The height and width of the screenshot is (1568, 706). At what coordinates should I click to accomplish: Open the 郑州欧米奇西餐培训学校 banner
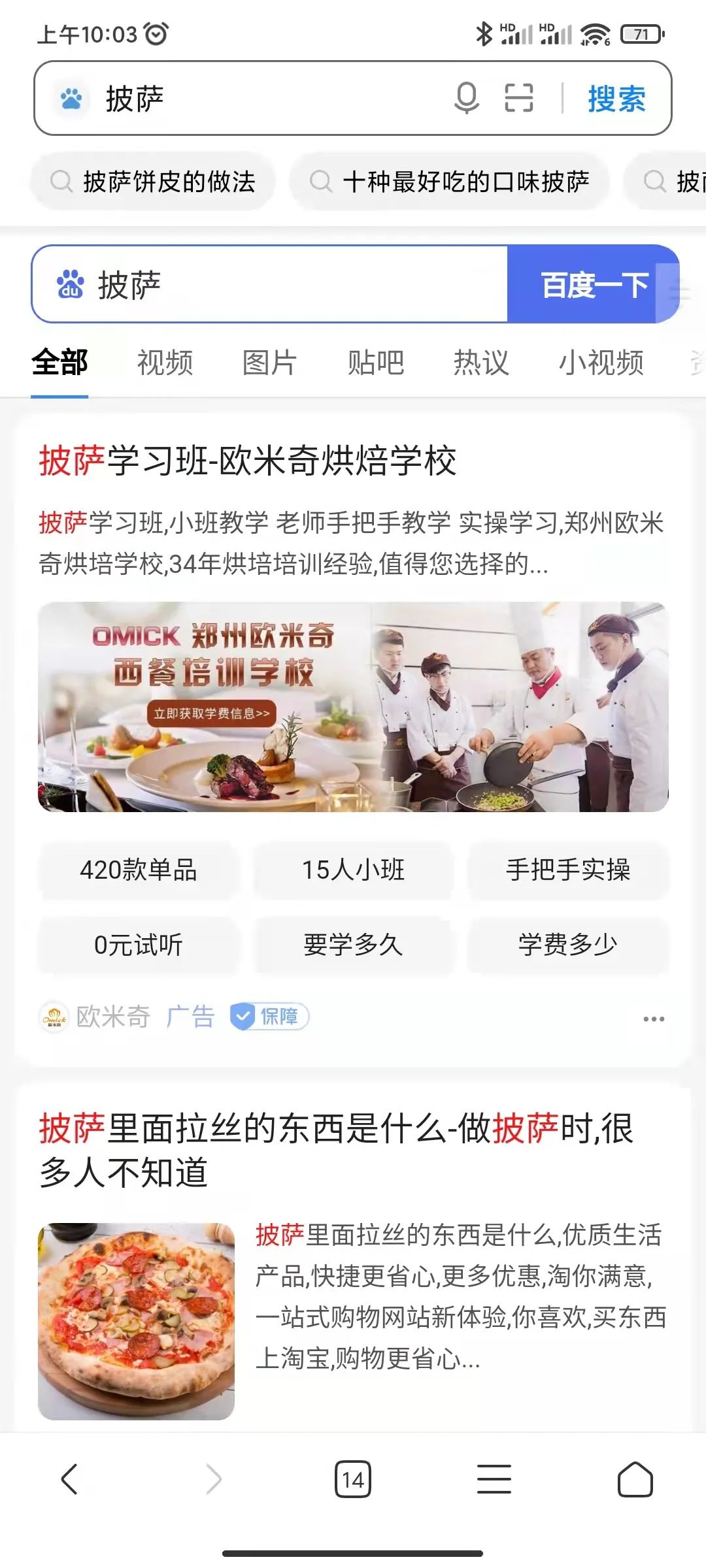tap(353, 707)
